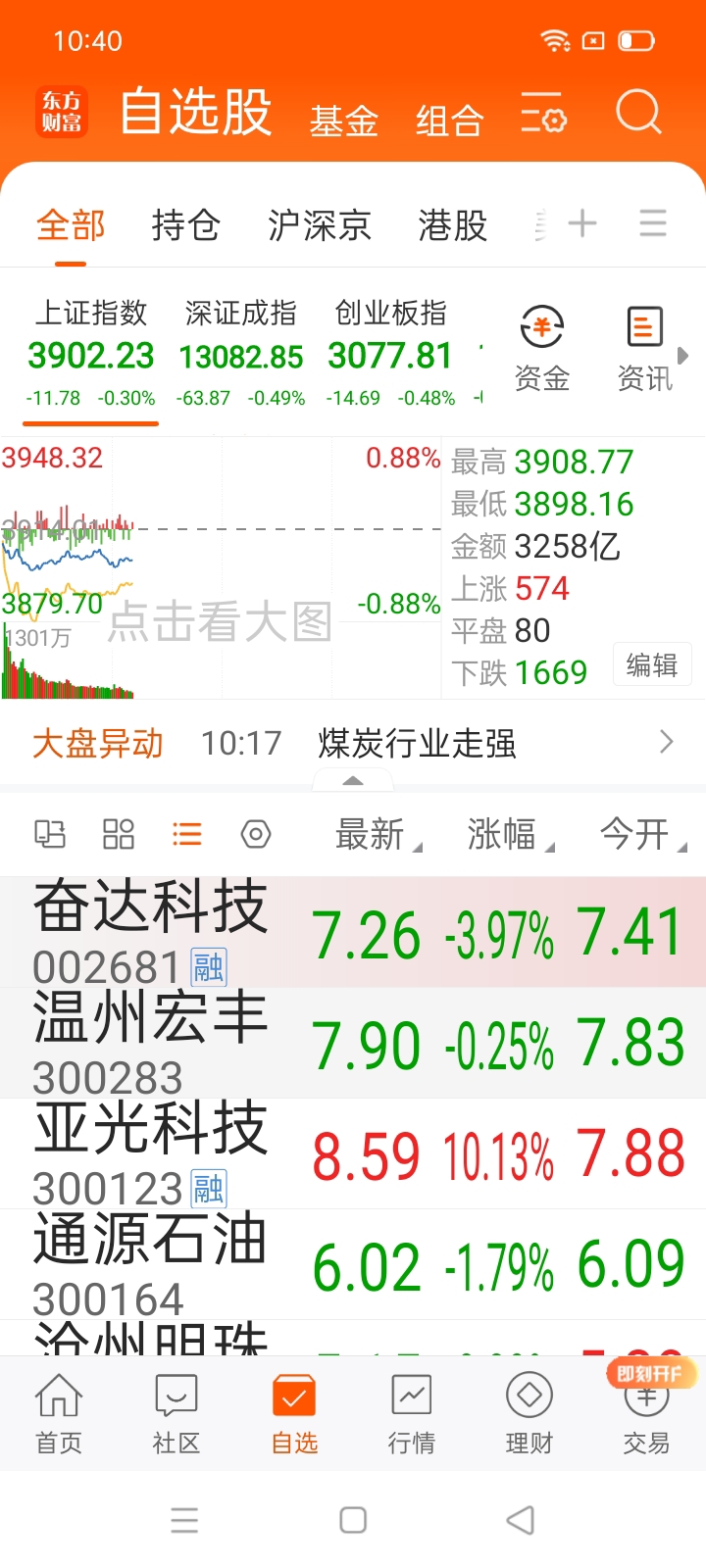Select the 沪深京 group tab
The image size is (706, 1568).
[319, 225]
